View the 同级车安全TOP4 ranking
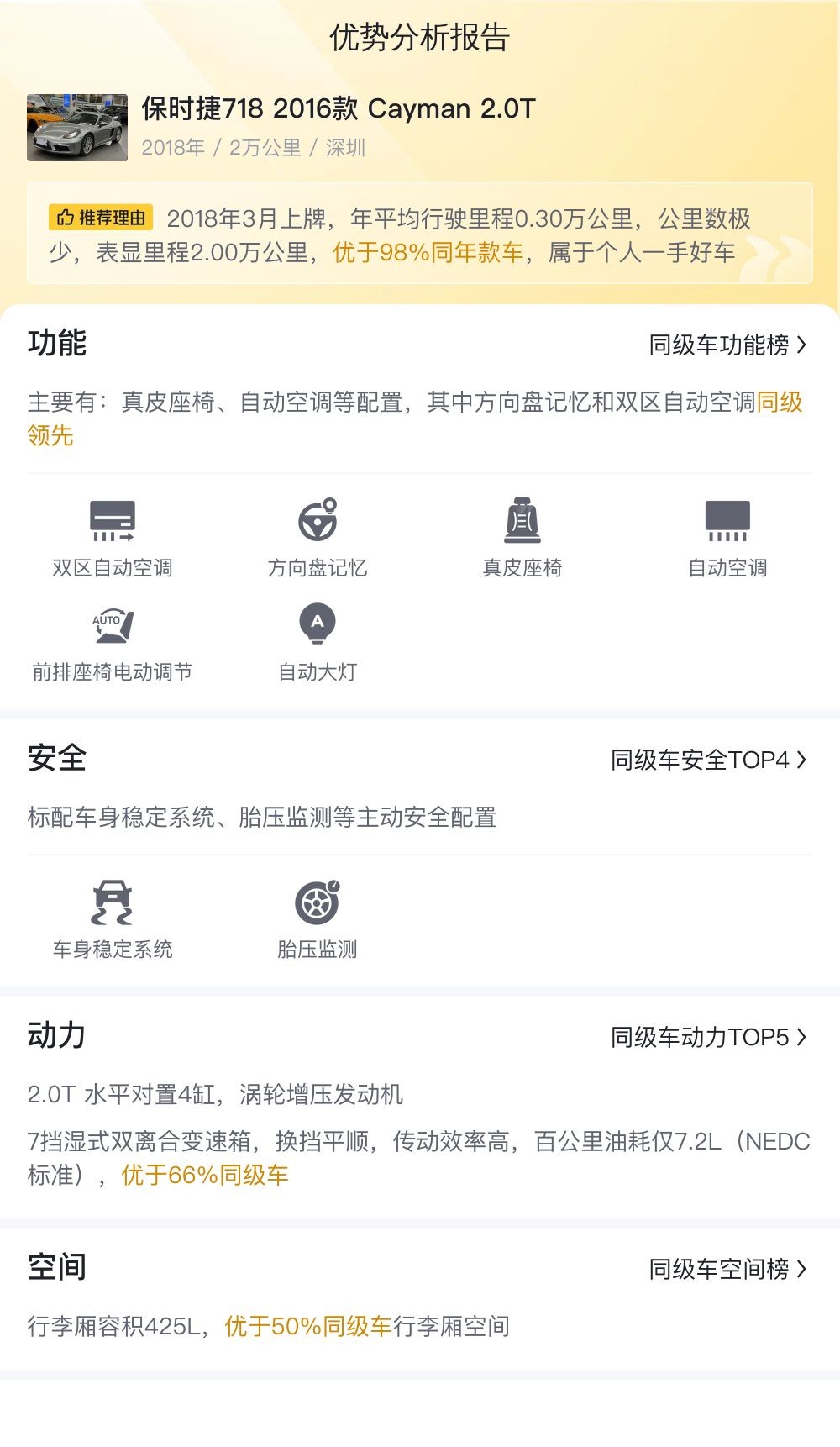Screen dimensions: 840x1447 click(x=708, y=760)
